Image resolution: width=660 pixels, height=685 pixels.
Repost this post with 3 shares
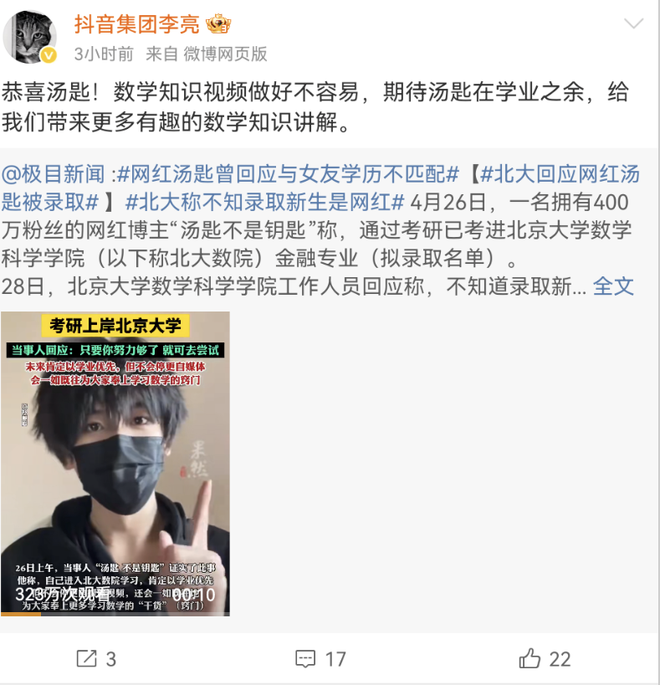point(97,658)
